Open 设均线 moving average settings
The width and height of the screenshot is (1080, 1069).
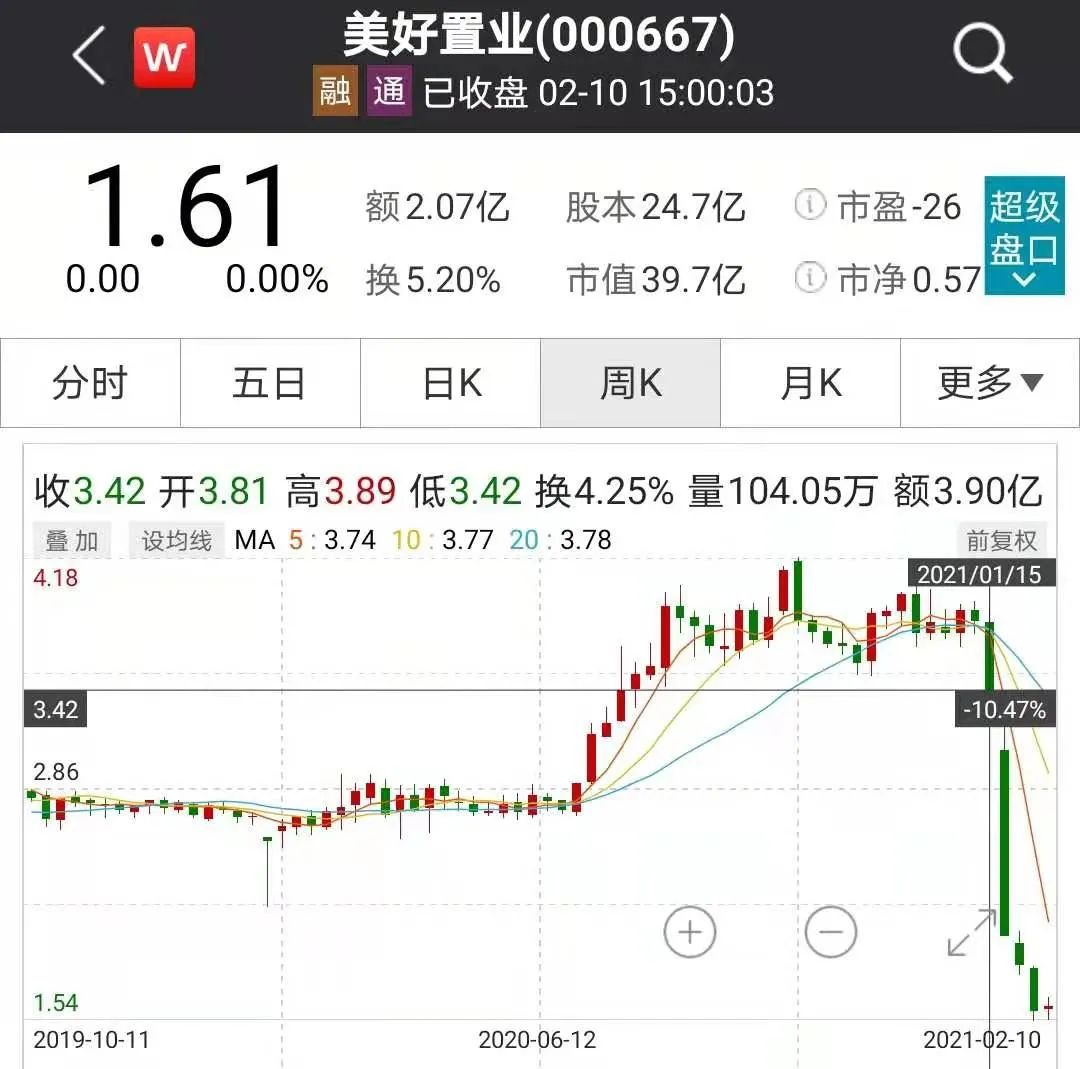[x=176, y=541]
